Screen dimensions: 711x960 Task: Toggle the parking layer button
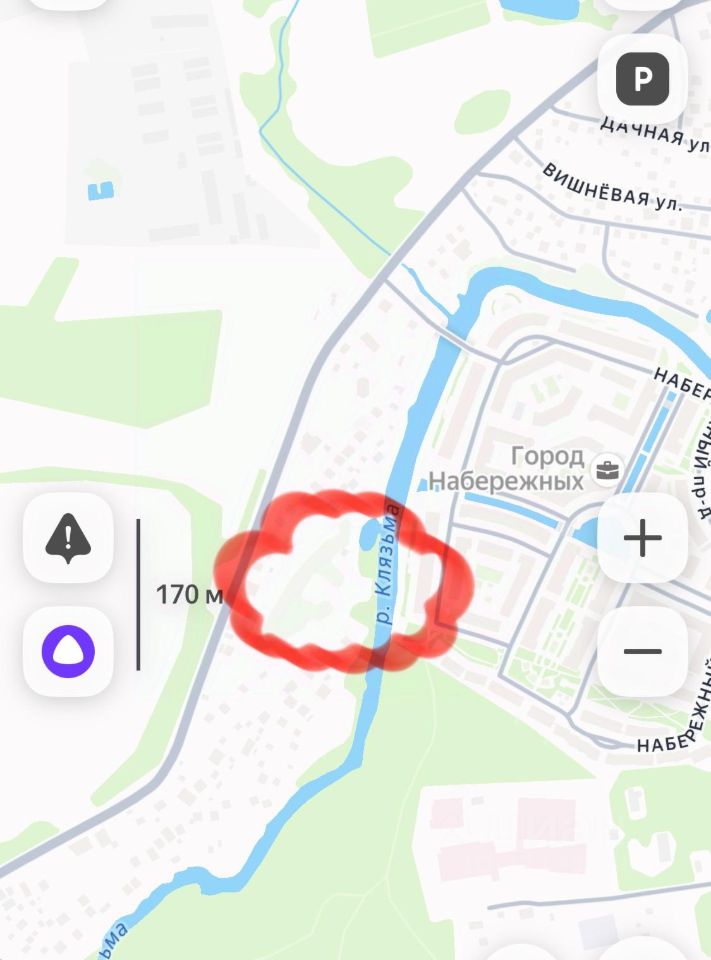(641, 79)
